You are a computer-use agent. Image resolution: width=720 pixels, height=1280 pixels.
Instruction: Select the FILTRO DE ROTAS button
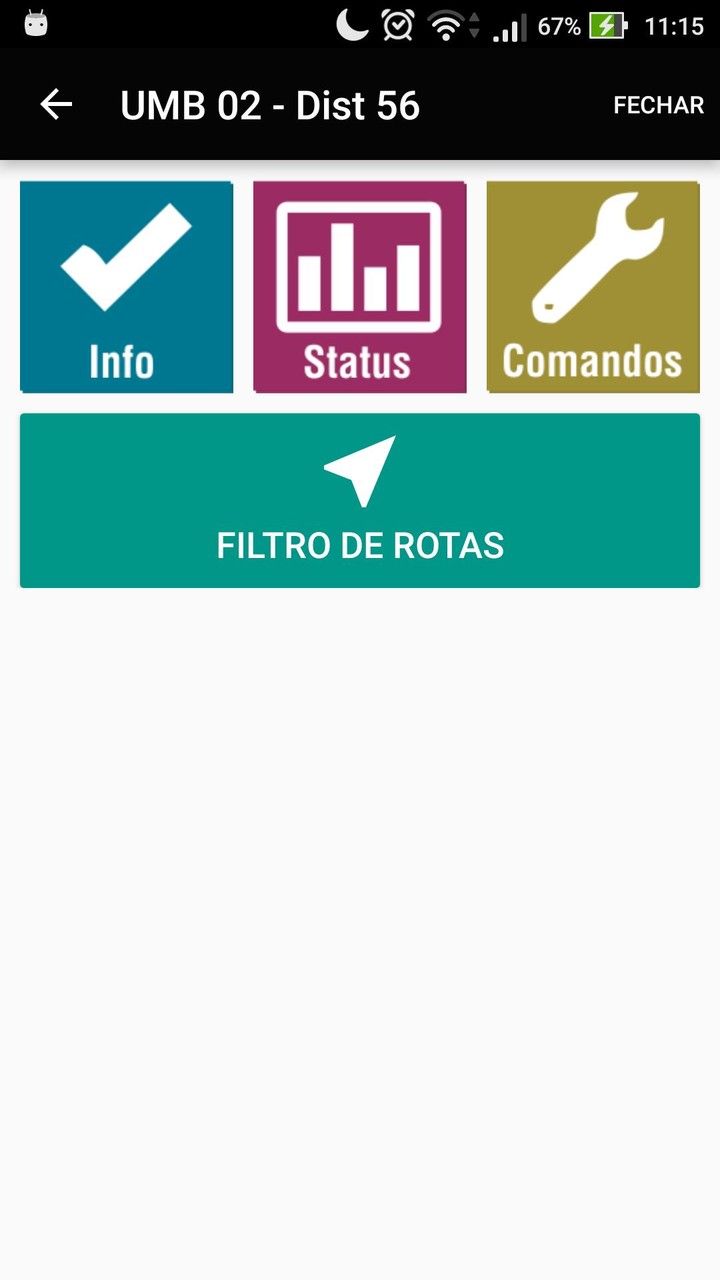tap(360, 500)
